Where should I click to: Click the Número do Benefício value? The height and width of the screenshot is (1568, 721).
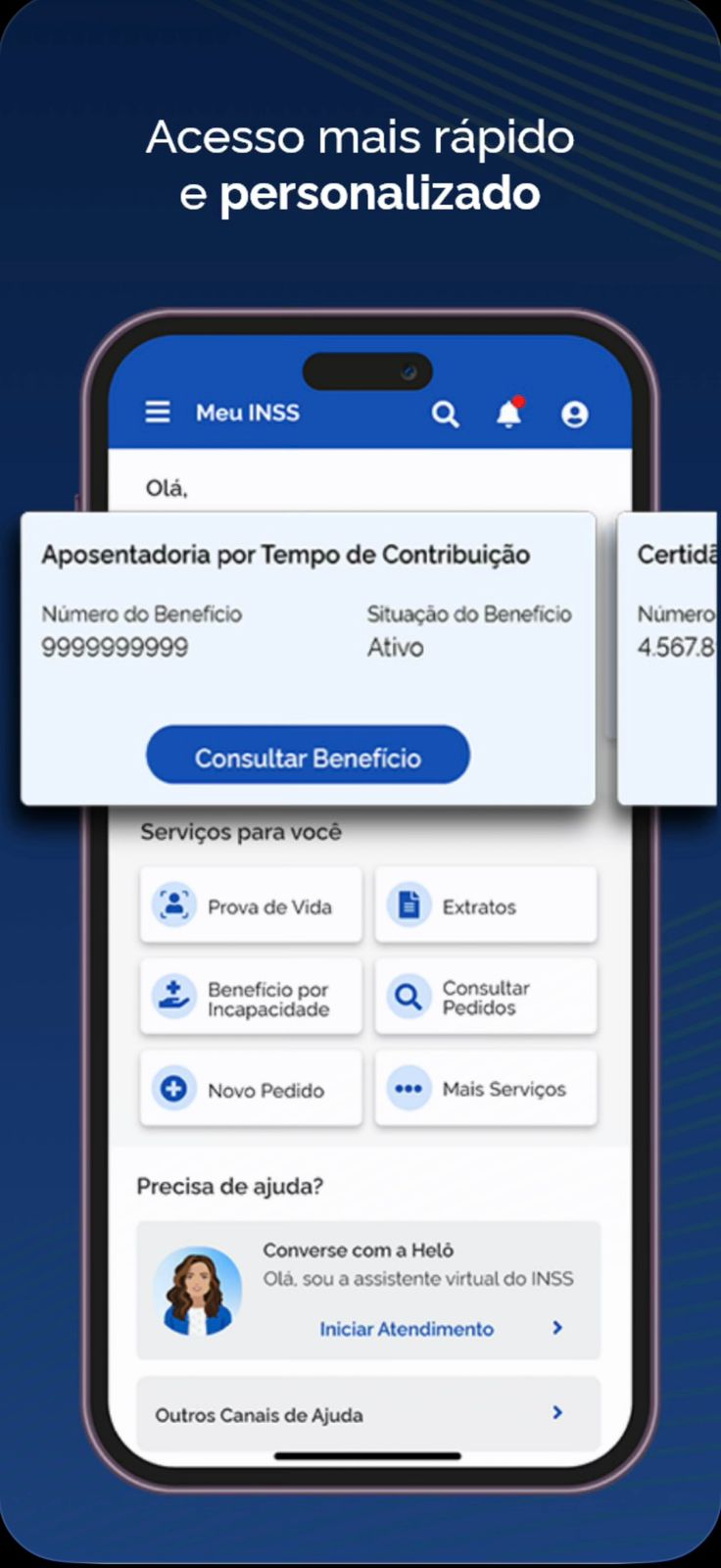tap(114, 647)
